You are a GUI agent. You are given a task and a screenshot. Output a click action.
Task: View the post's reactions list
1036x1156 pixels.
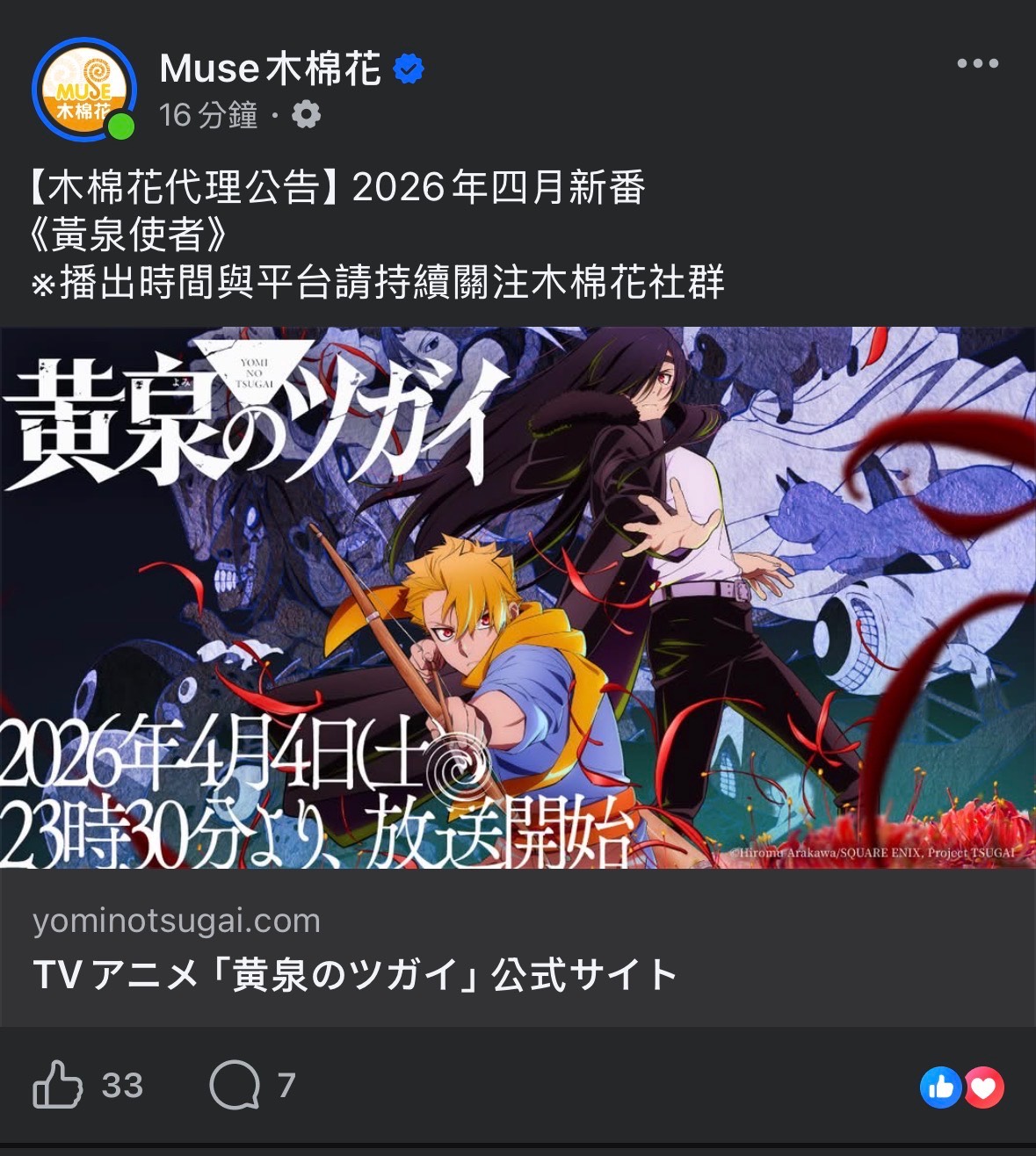pyautogui.click(x=961, y=1087)
